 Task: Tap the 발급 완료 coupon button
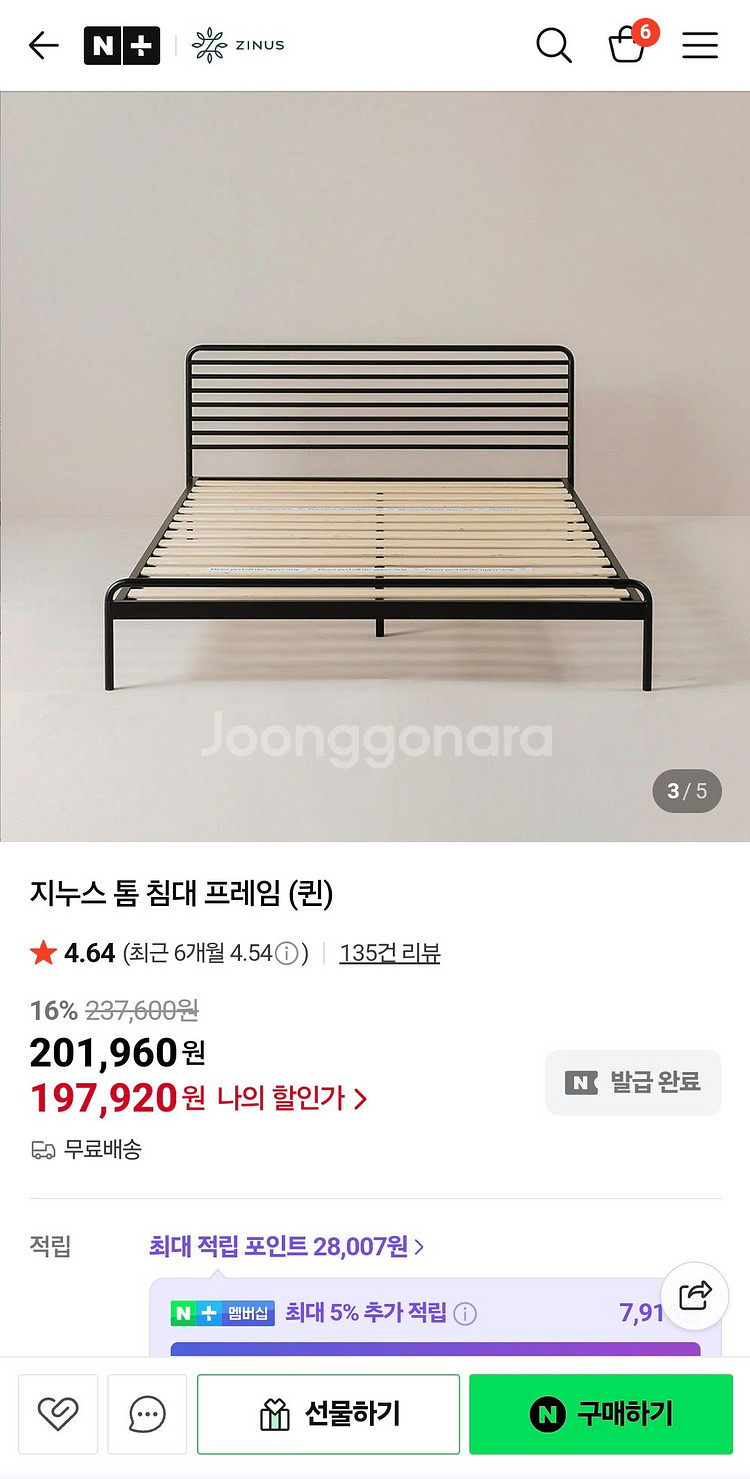pyautogui.click(x=633, y=1082)
